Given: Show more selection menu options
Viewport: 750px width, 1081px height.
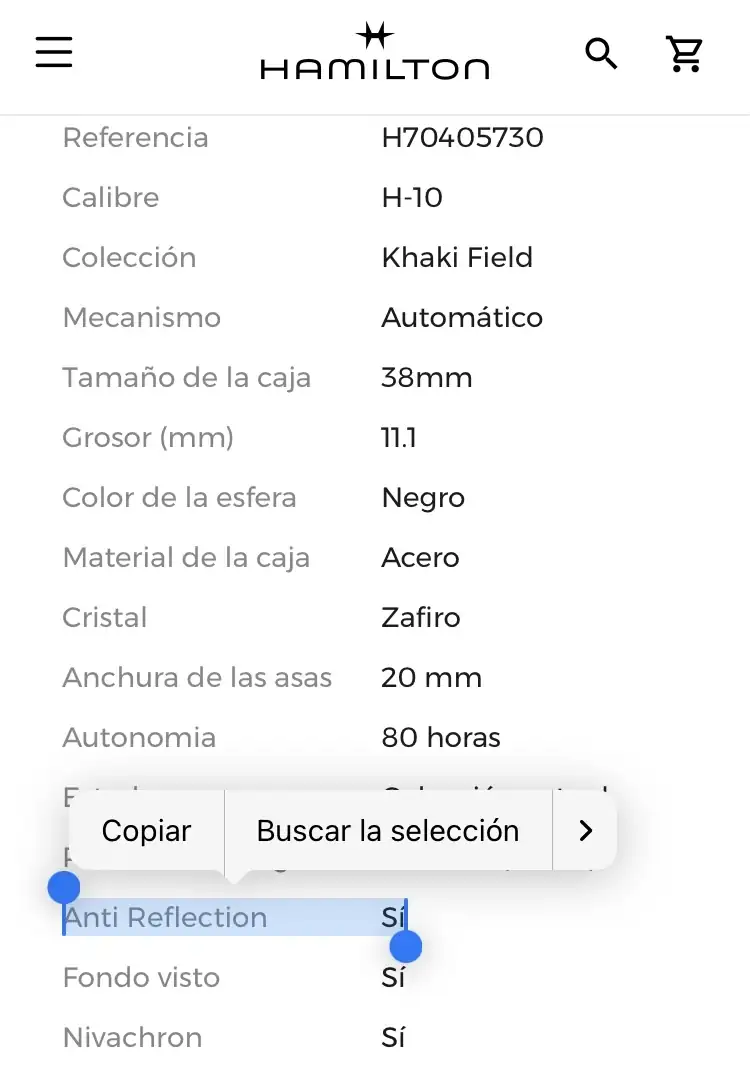Looking at the screenshot, I should coord(586,831).
